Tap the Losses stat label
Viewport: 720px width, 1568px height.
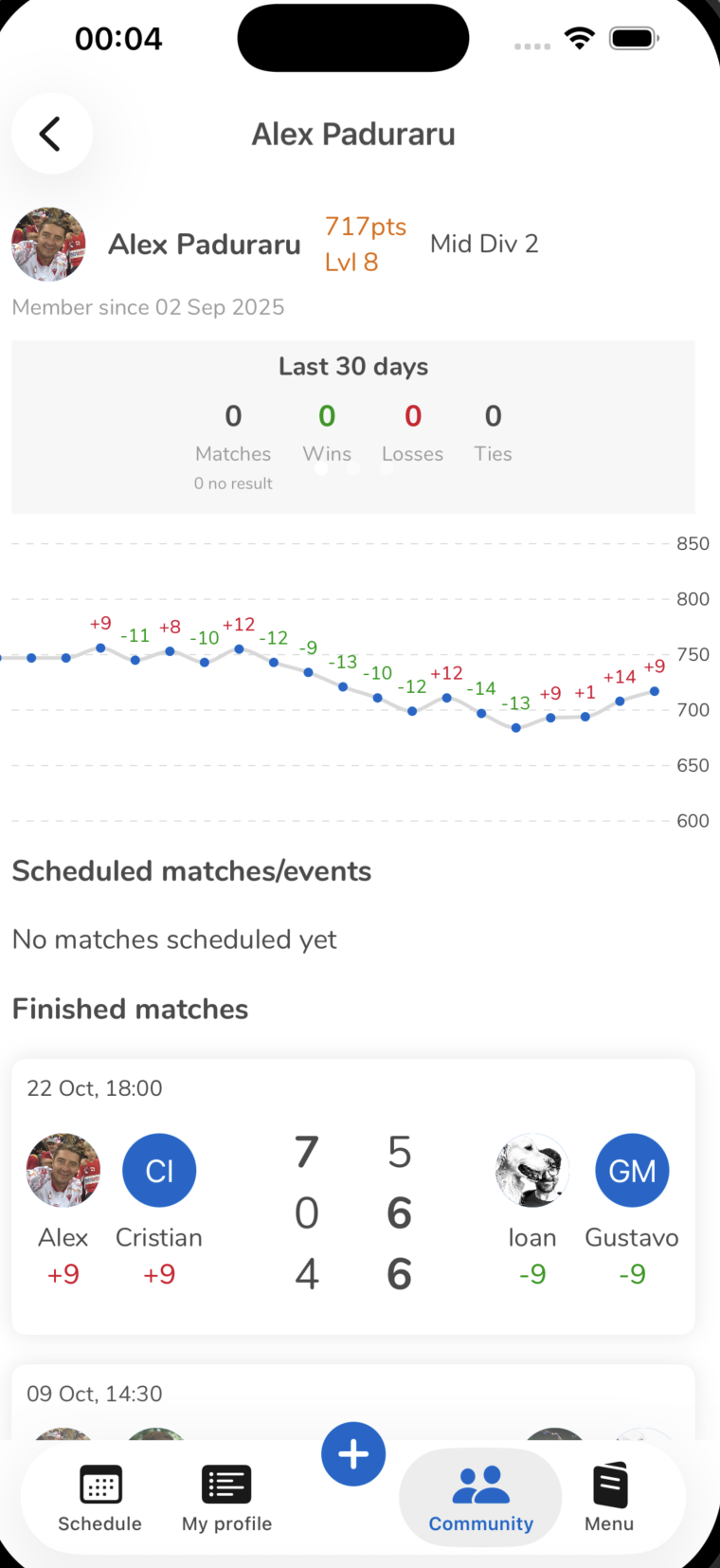click(x=412, y=453)
